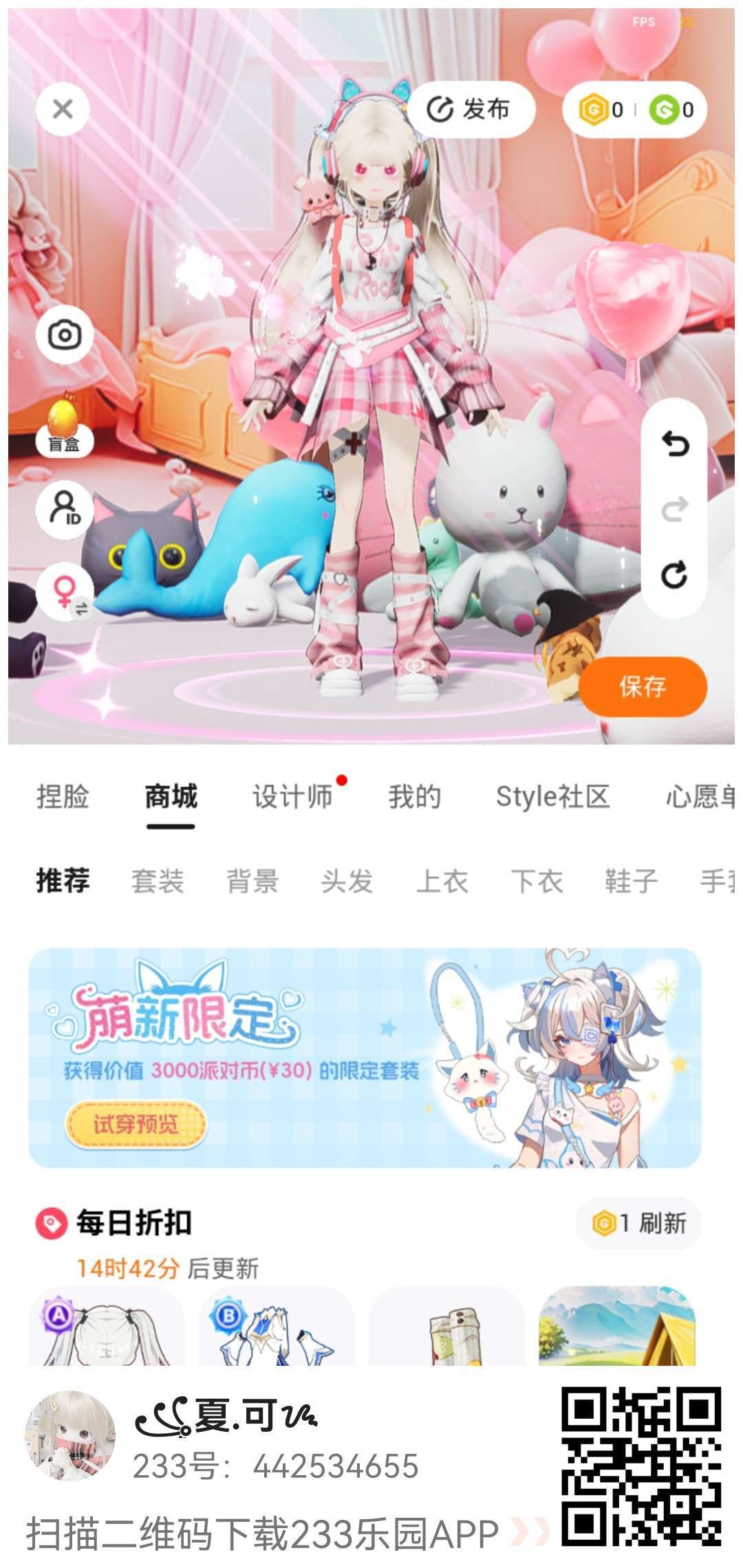The height and width of the screenshot is (1568, 743).
Task: Go to the Style社区 tab
Action: (552, 796)
